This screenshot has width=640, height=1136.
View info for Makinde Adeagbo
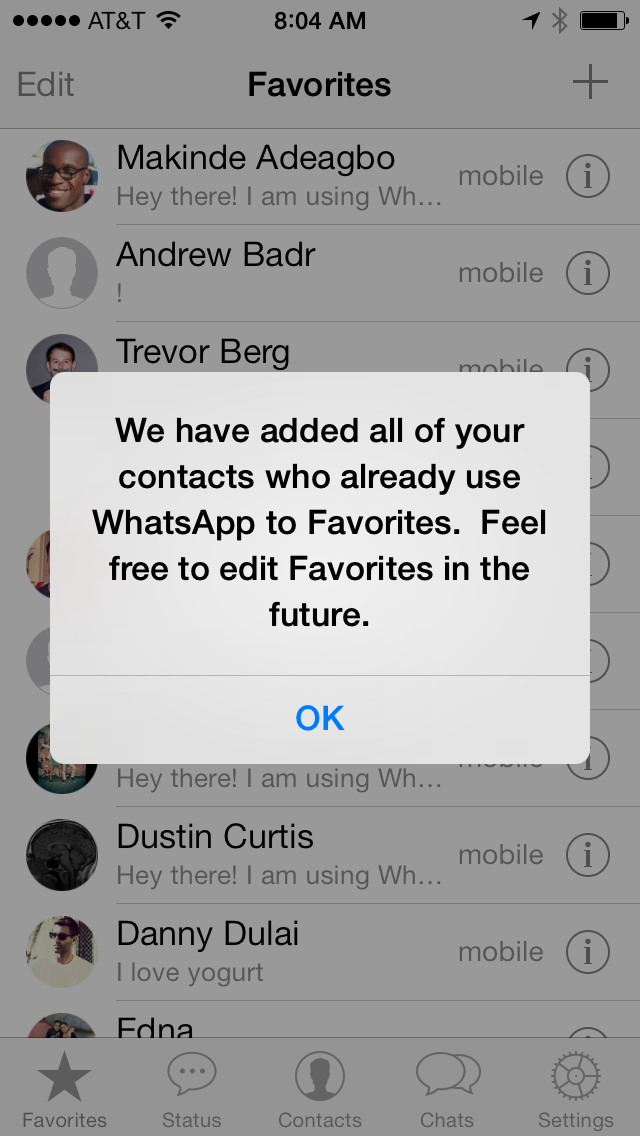coord(588,177)
